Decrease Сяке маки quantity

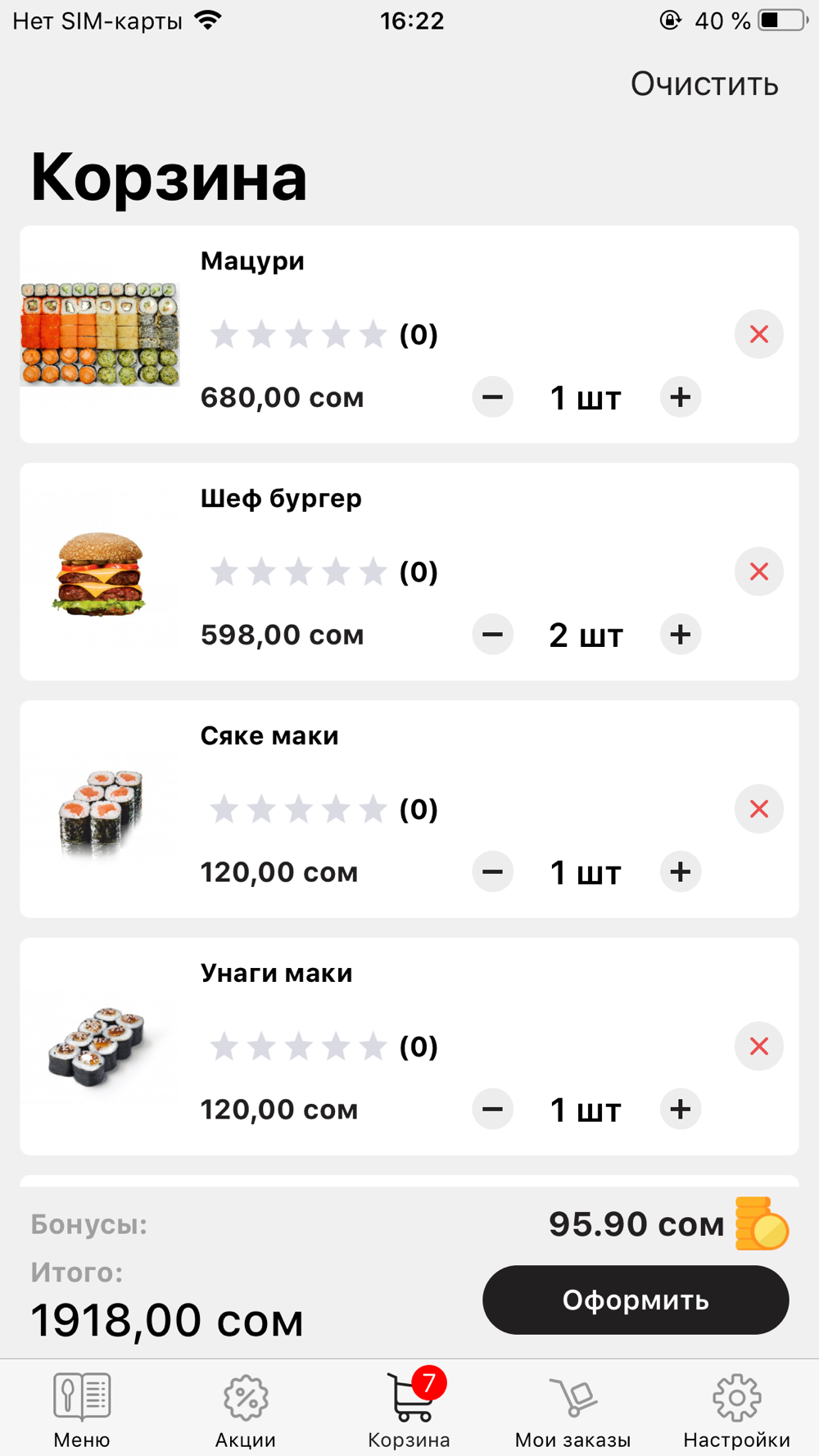tap(492, 872)
